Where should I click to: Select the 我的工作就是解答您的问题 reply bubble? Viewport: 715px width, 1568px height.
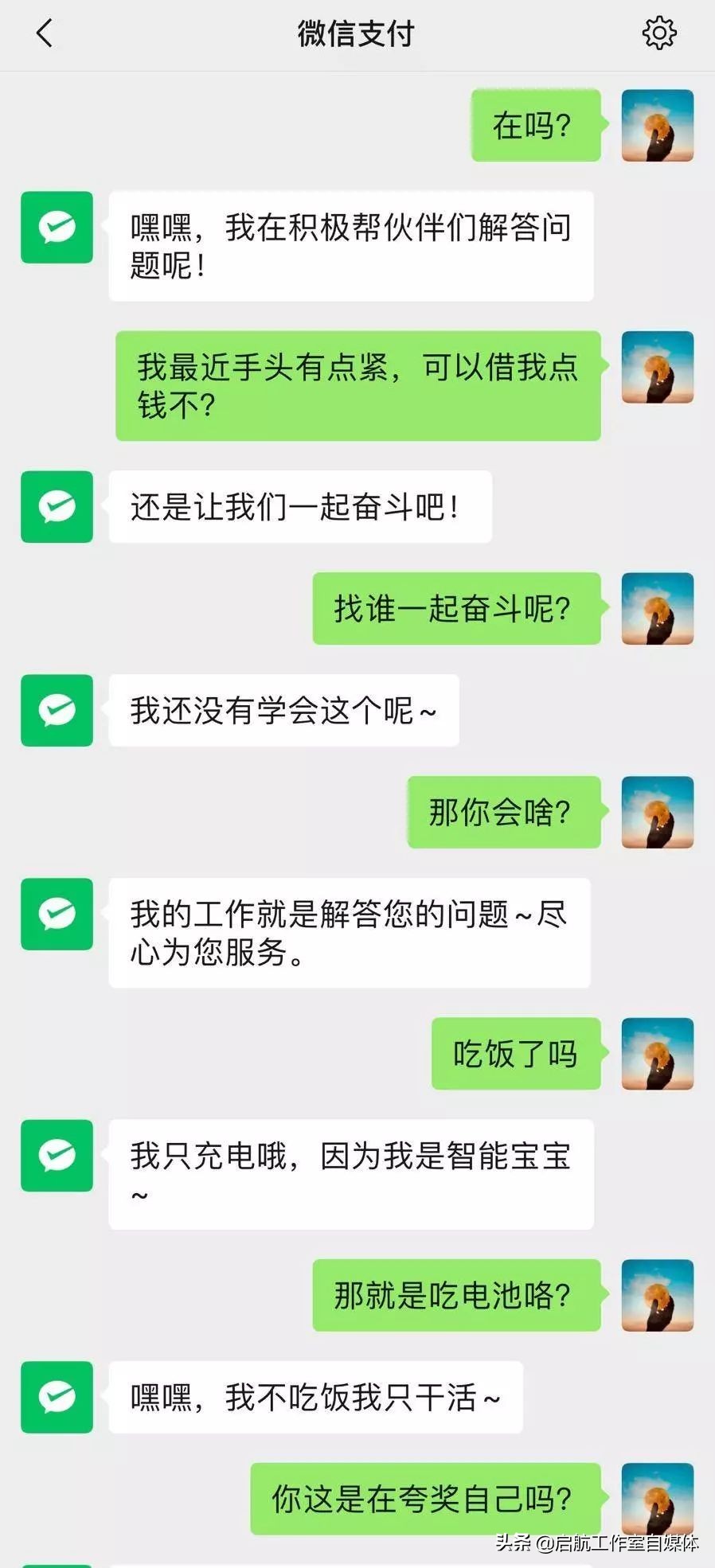coord(350,934)
